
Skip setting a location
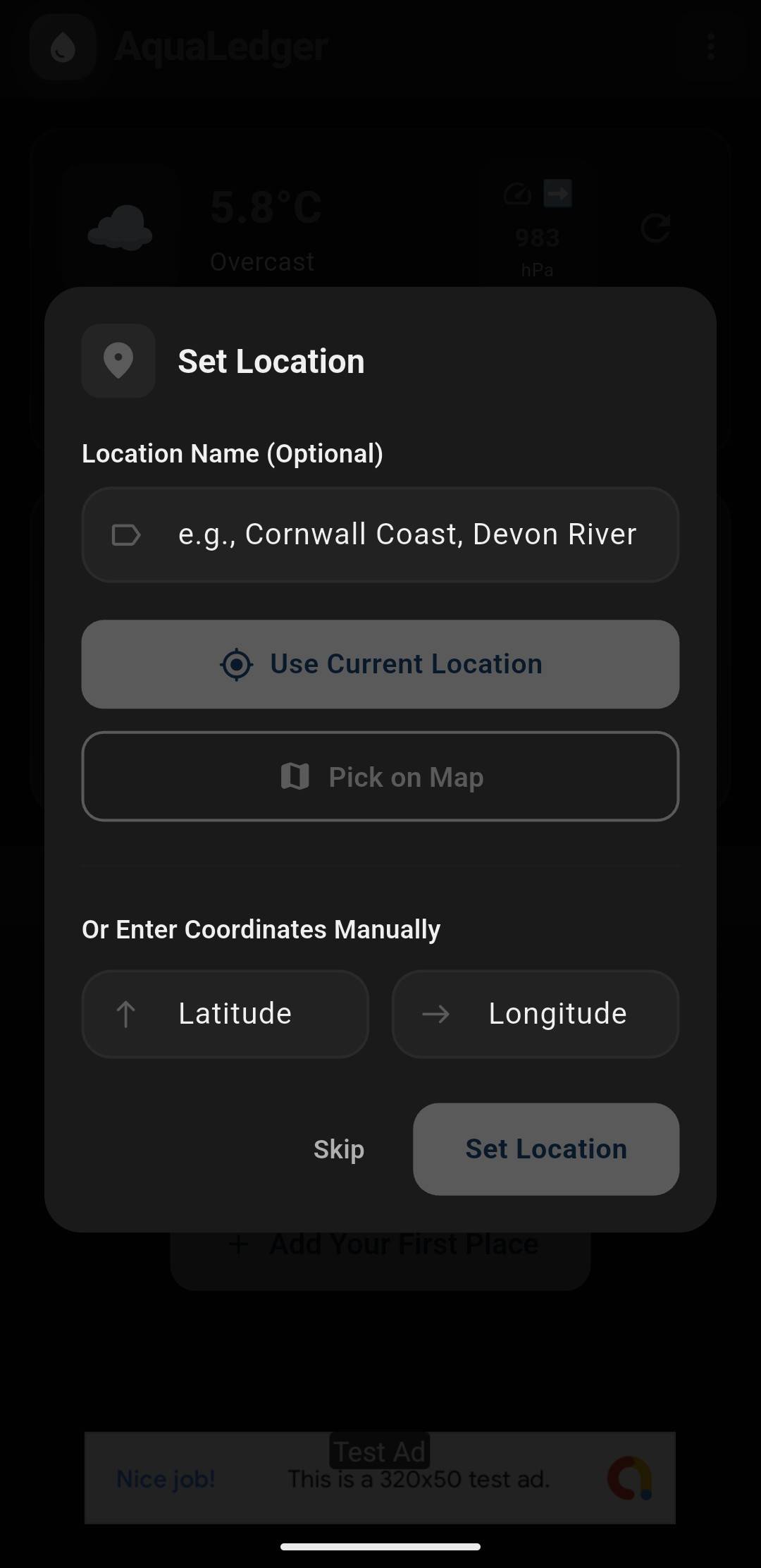coord(339,1149)
